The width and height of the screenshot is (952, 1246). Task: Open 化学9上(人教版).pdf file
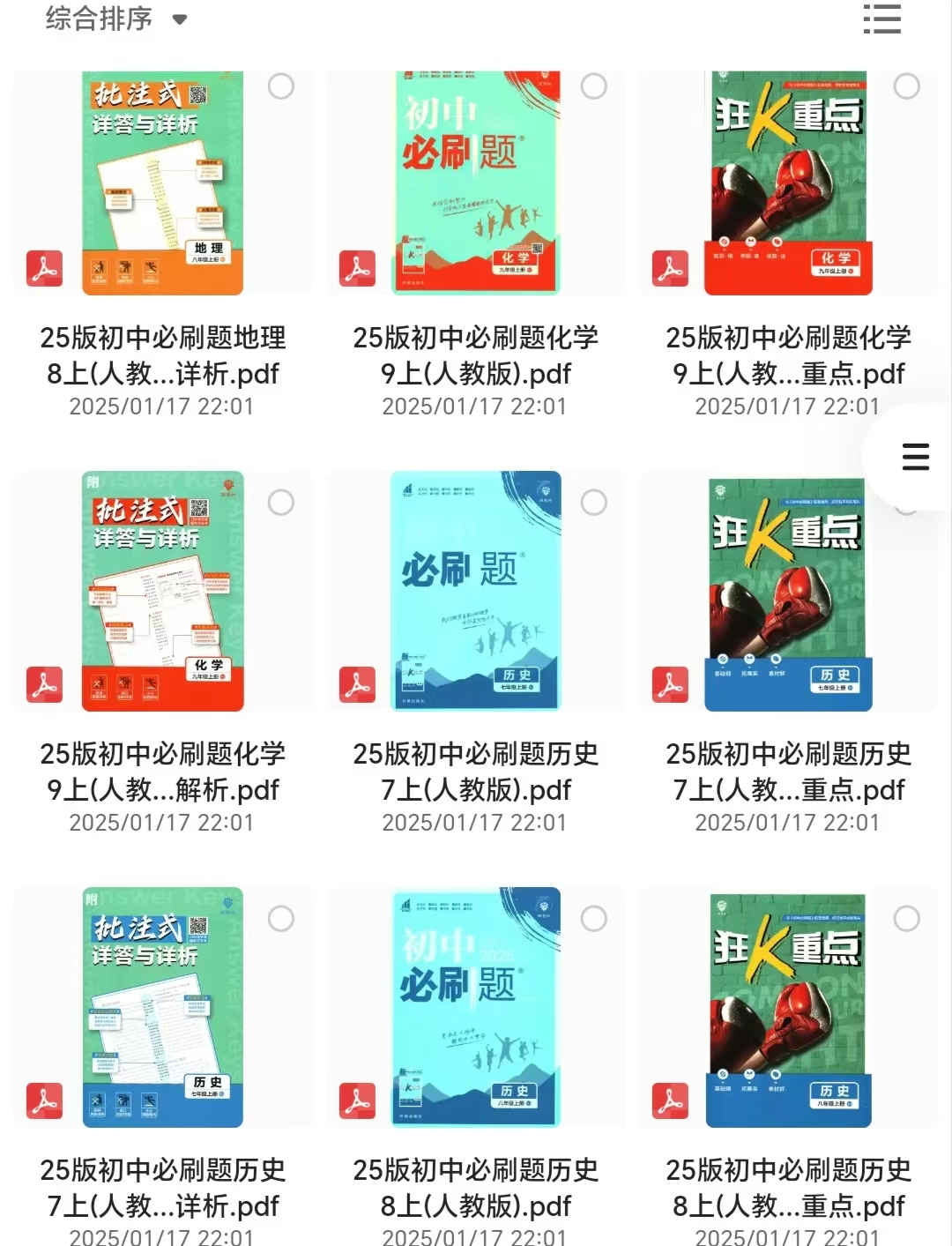[x=475, y=183]
